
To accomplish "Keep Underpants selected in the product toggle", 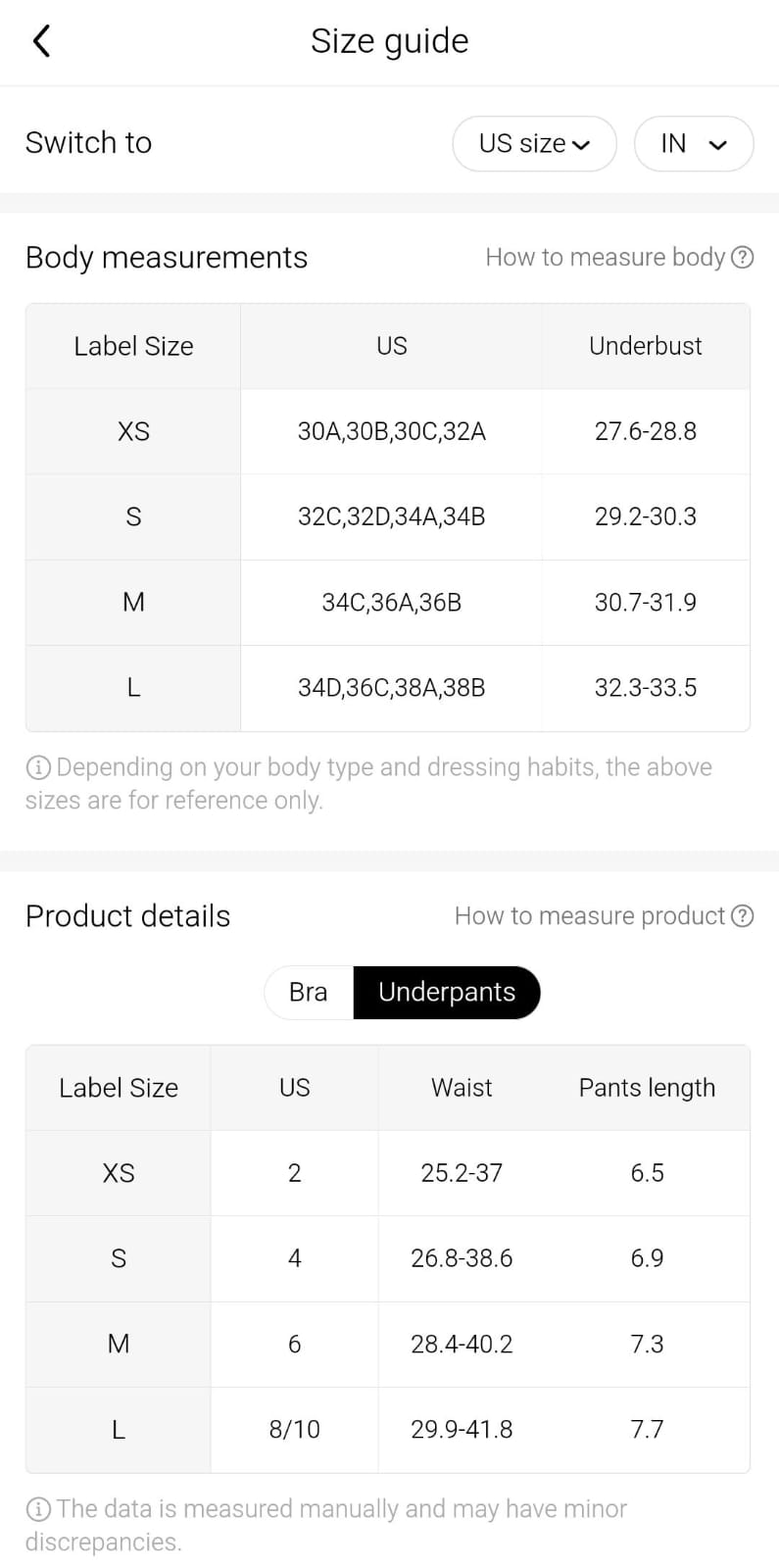I will (447, 992).
